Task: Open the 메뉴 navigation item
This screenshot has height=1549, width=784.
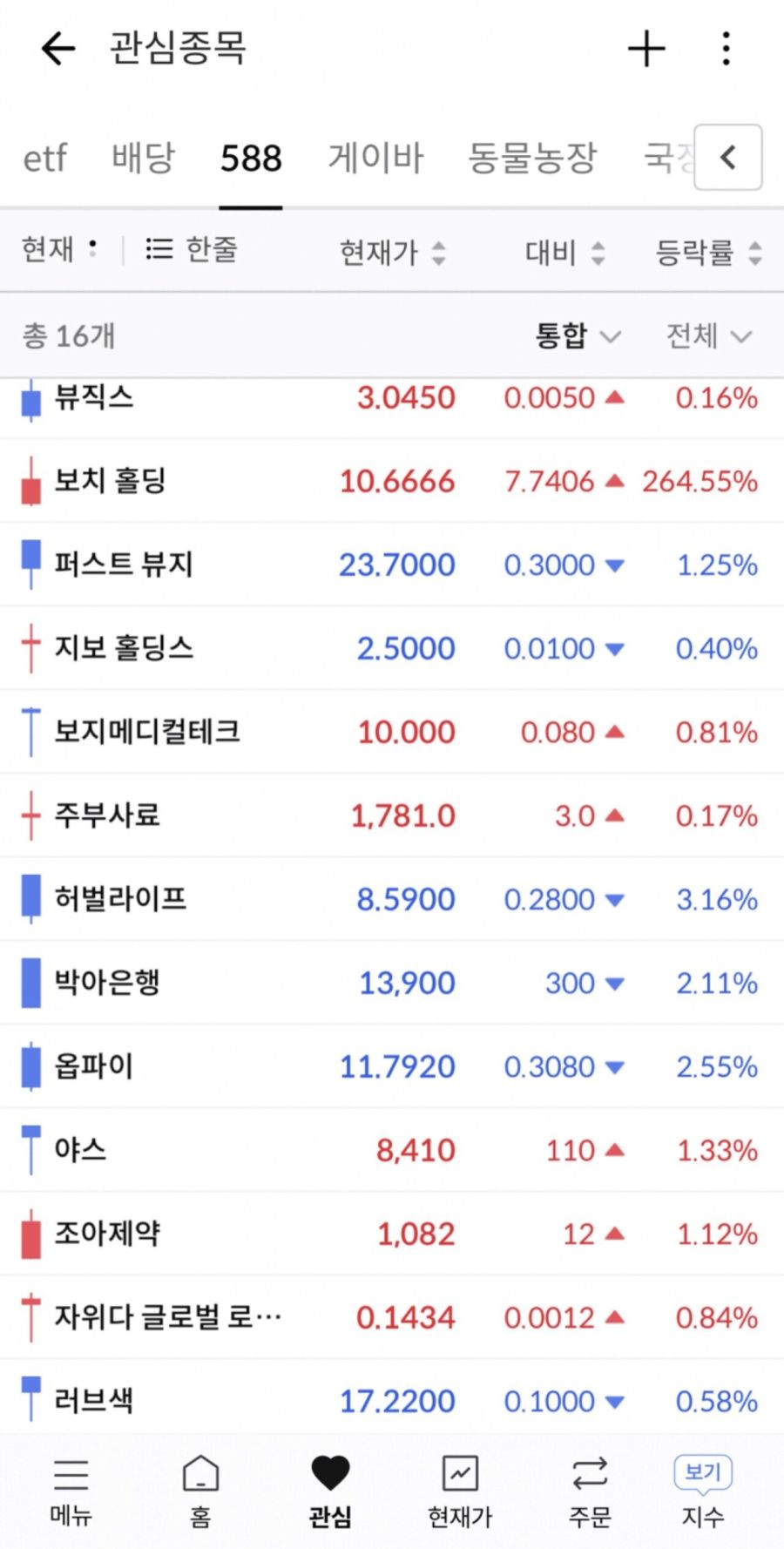Action: click(x=71, y=1492)
